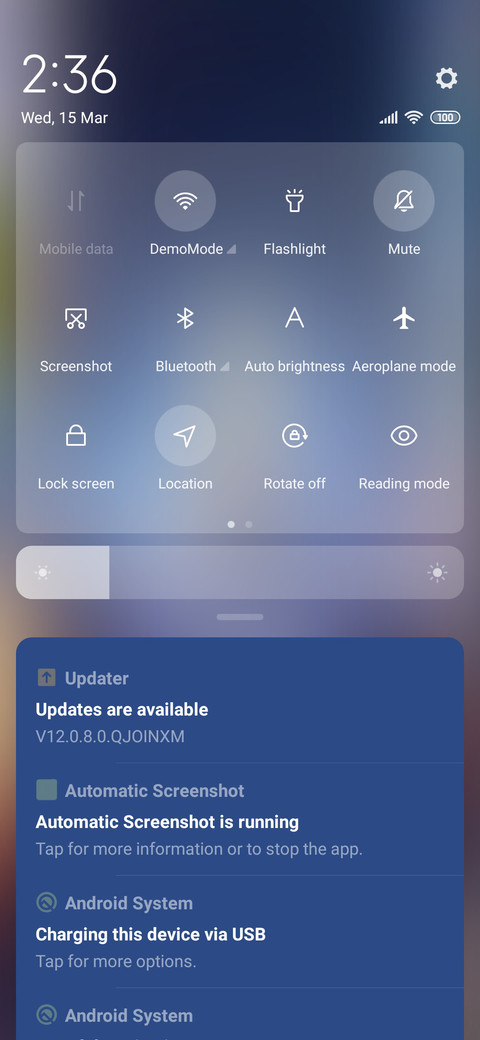Turn off Location

185,436
